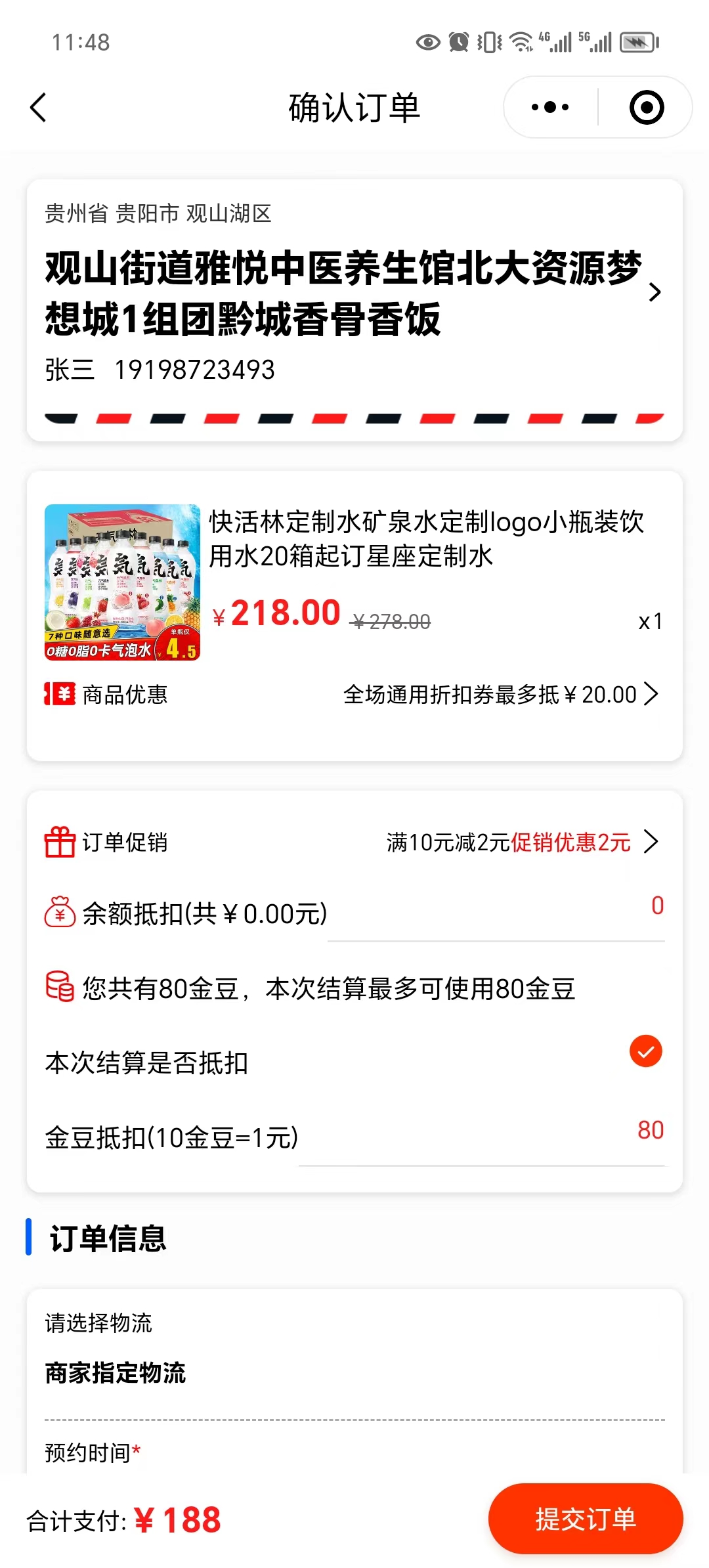Tap the back arrow to return
This screenshot has height=1568, width=709.
coord(37,106)
